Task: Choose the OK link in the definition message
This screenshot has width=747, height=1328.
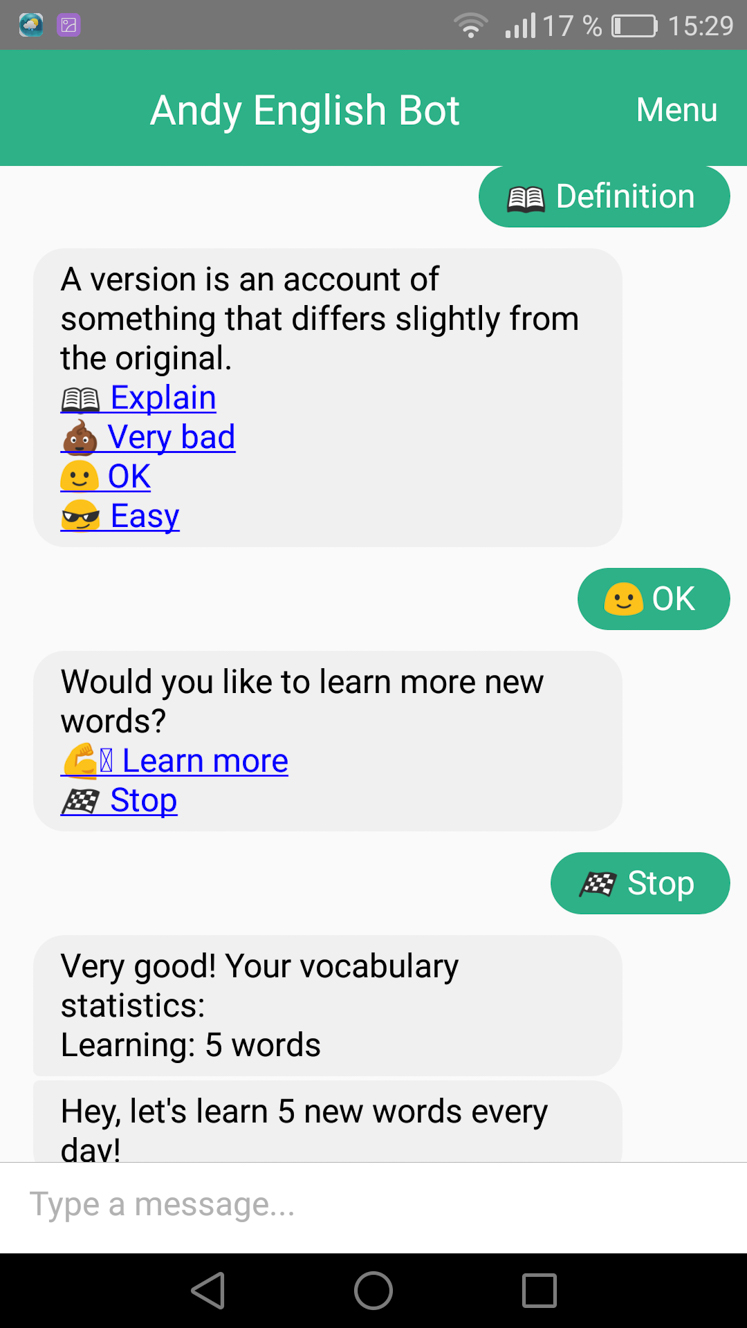Action: (105, 476)
